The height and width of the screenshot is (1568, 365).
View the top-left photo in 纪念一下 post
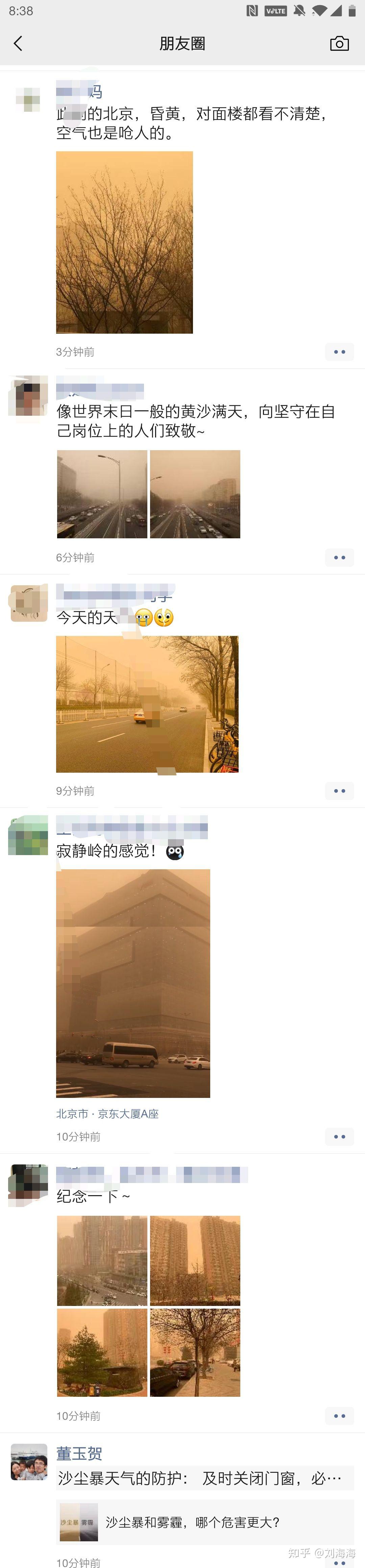pos(102,1261)
